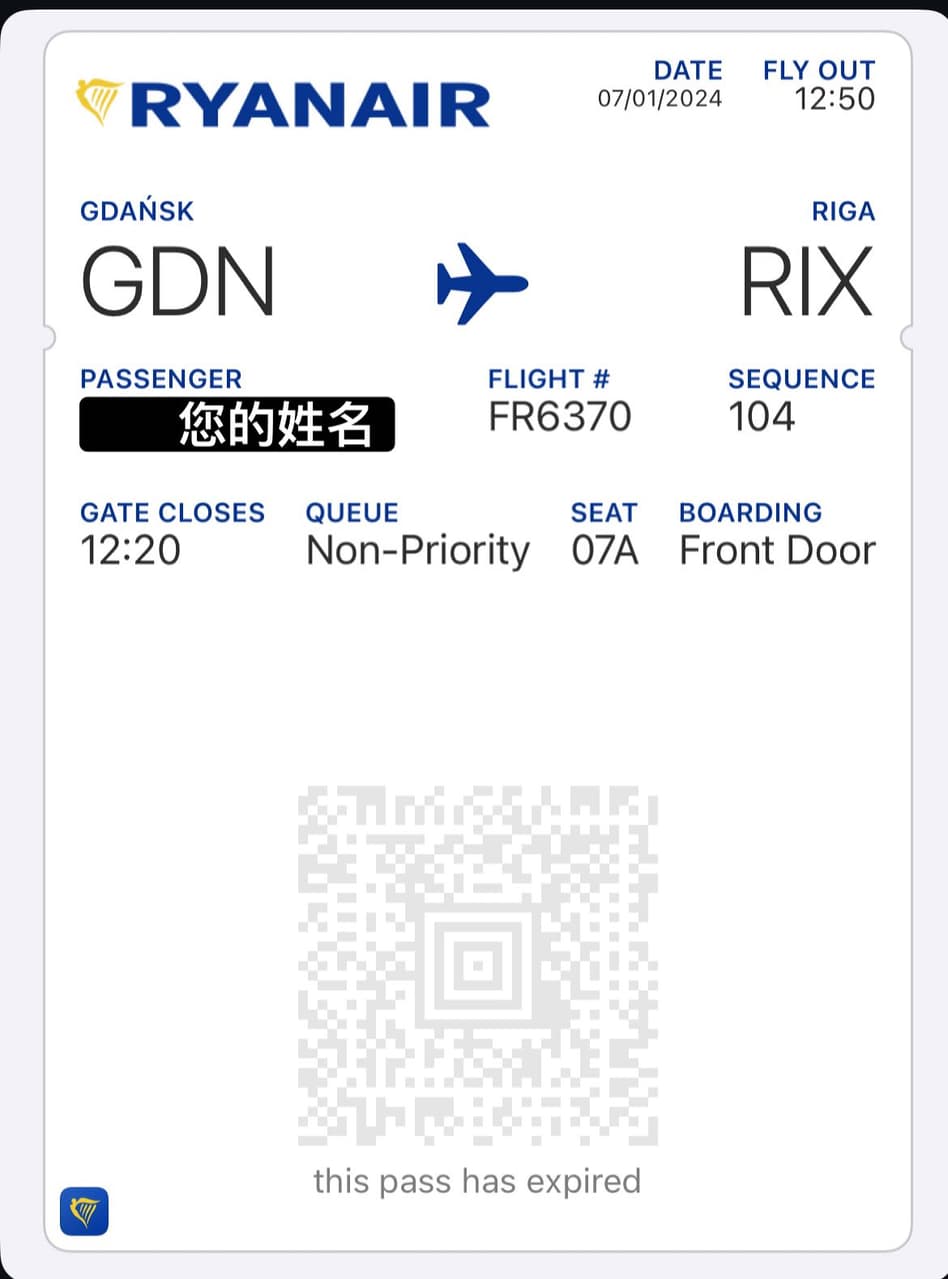Select seat assignment 07A
Screen dimensions: 948x1279
604,550
